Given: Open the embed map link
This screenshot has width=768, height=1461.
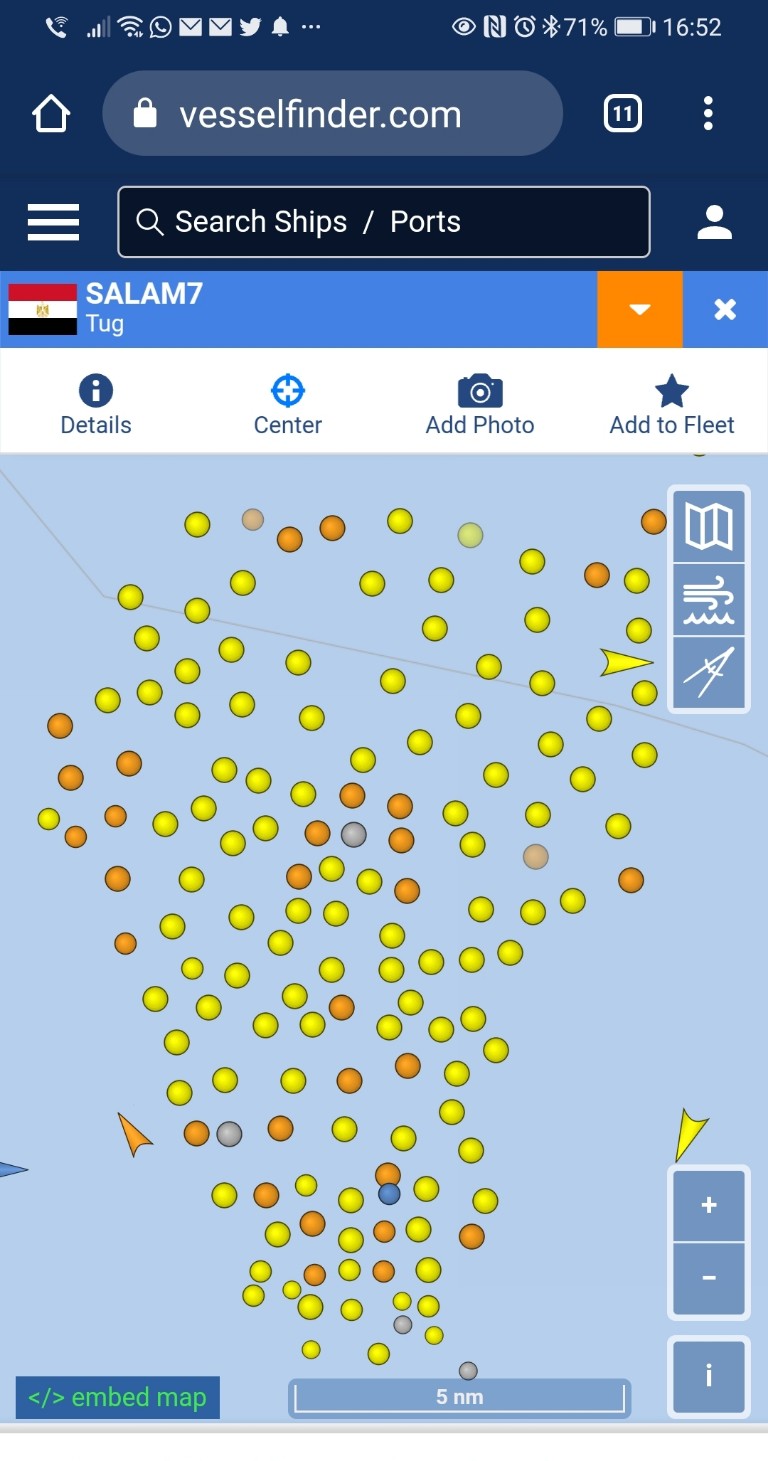Looking at the screenshot, I should pyautogui.click(x=118, y=1397).
